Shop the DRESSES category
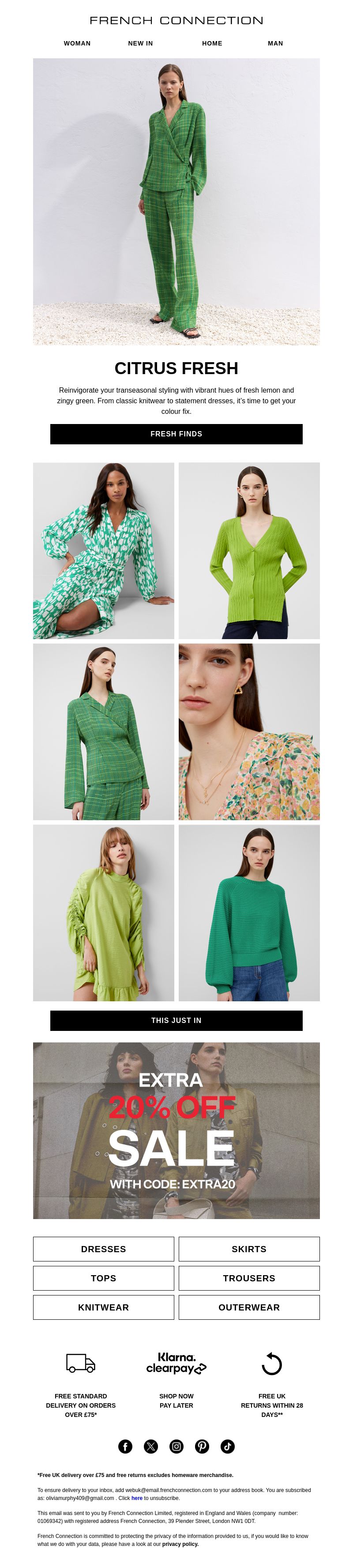 pos(103,1248)
